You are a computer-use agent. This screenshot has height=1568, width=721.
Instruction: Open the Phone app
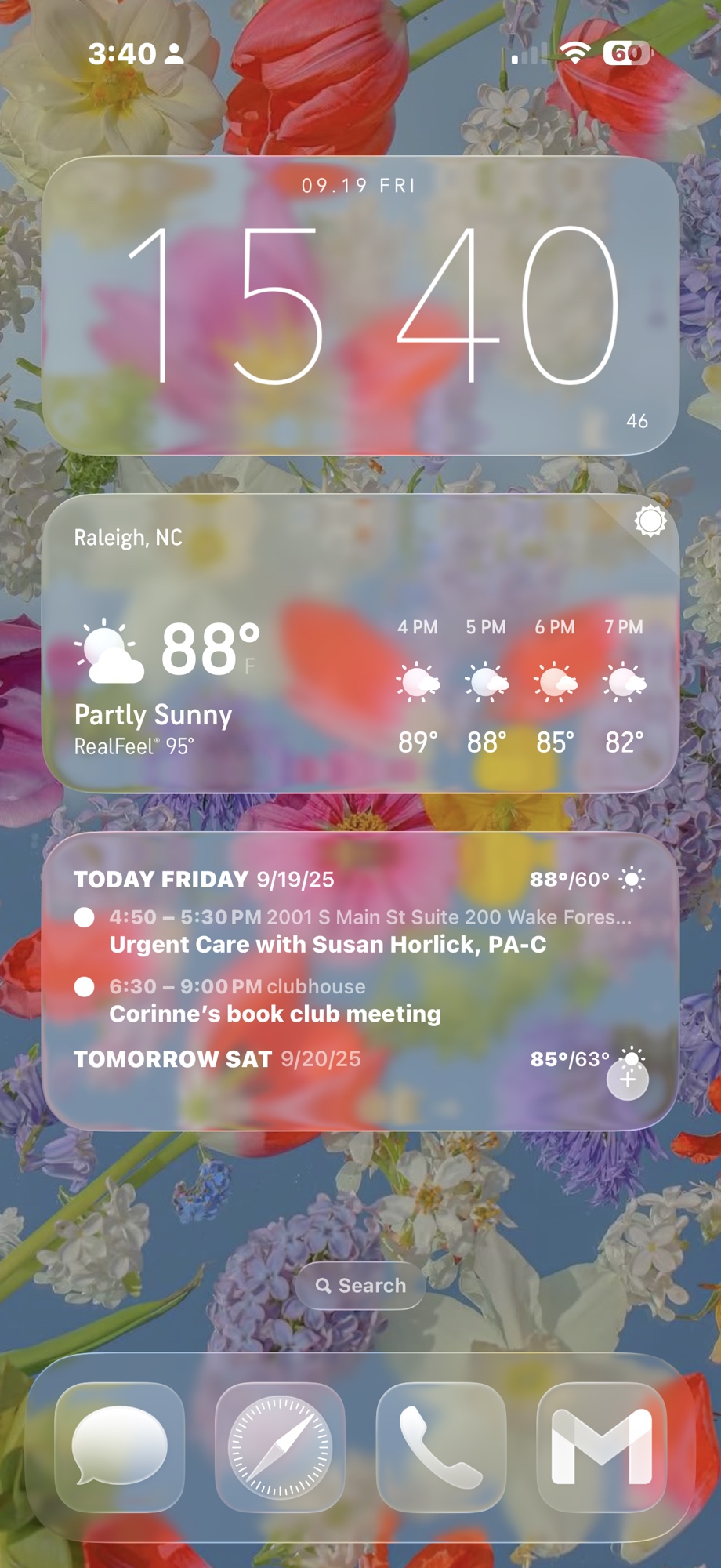[x=441, y=1447]
